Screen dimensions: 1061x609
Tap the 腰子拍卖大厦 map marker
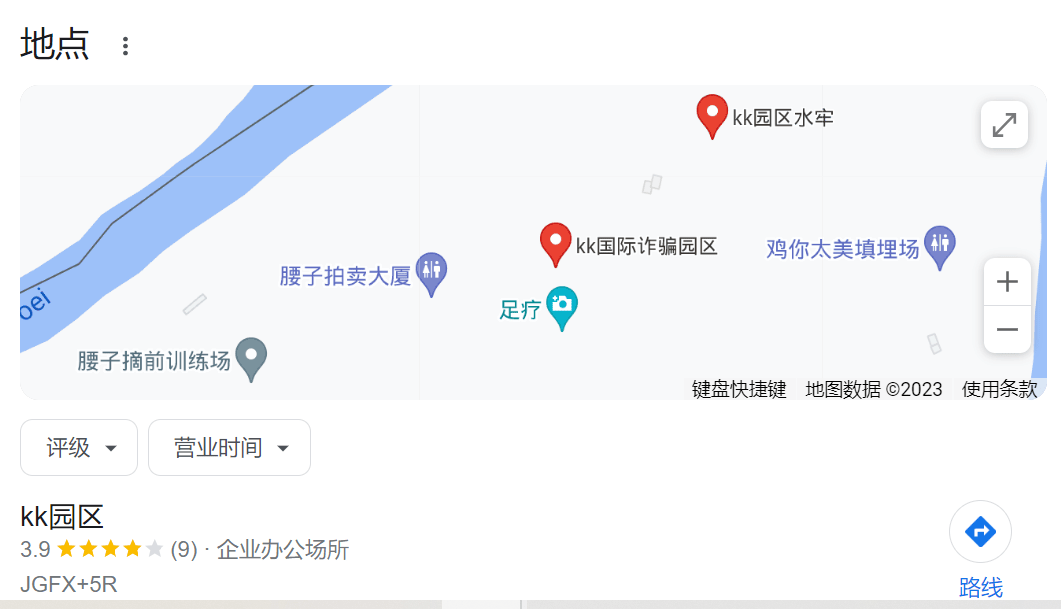pyautogui.click(x=431, y=272)
